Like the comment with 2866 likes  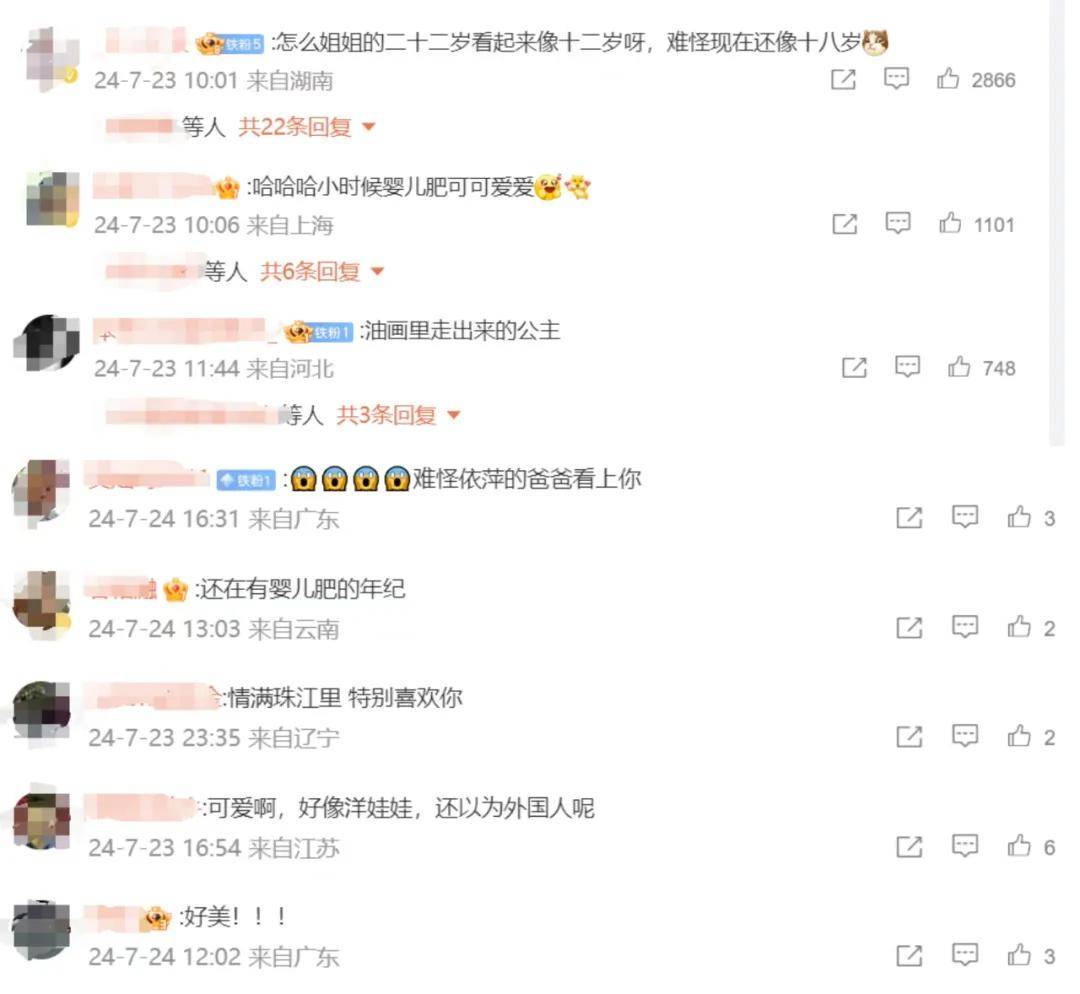pos(948,80)
